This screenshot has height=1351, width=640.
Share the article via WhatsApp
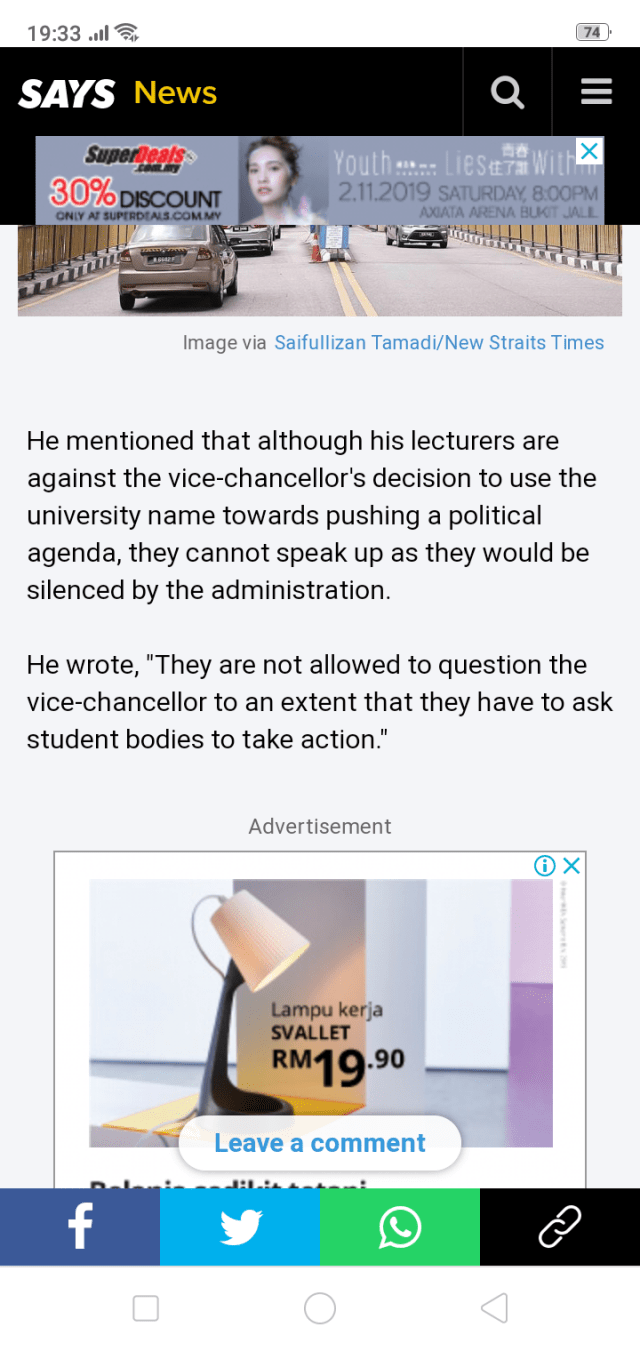(x=400, y=1227)
